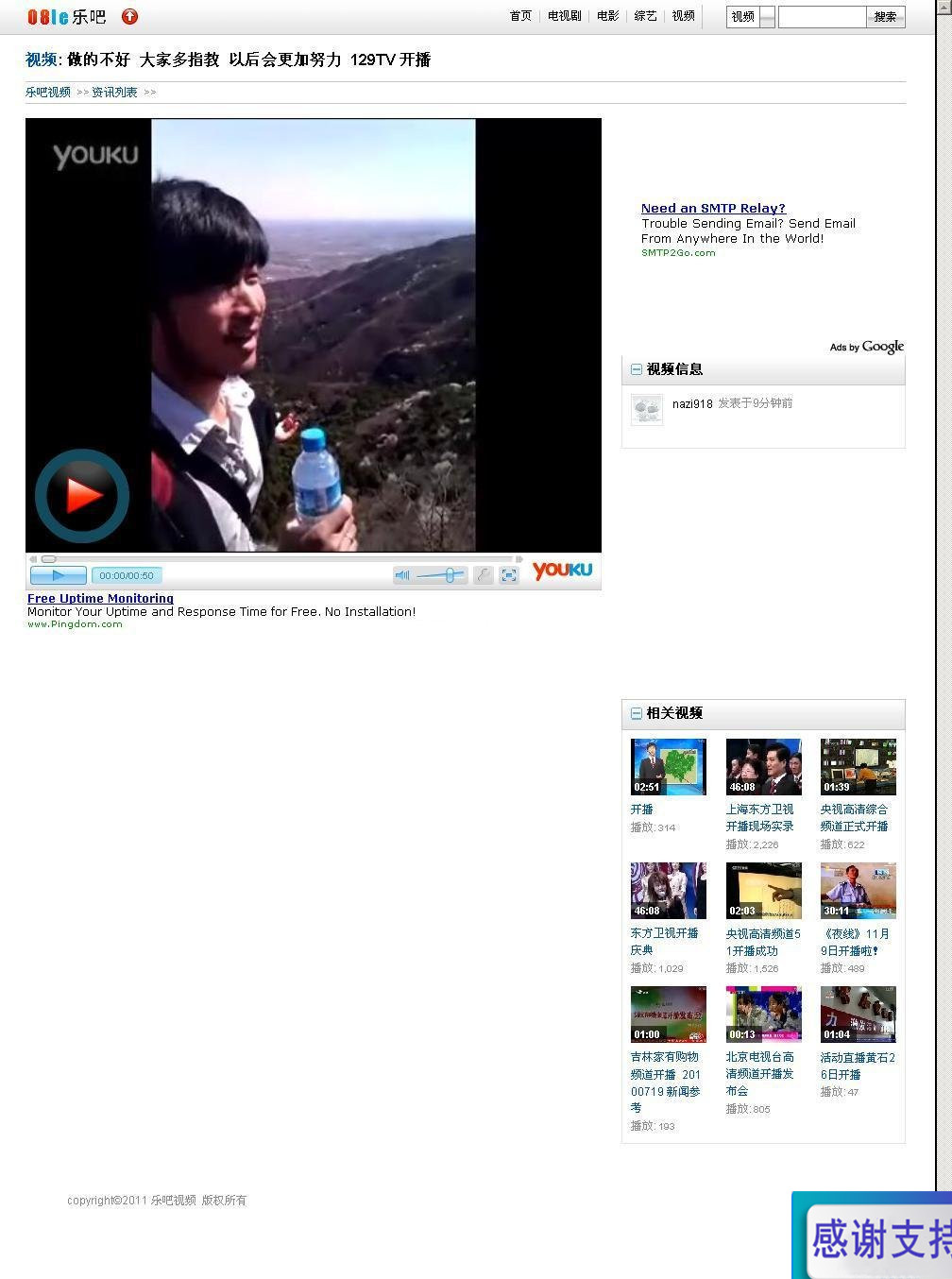Open the 综艺 section
Viewport: 952px width, 1279px height.
click(x=645, y=16)
